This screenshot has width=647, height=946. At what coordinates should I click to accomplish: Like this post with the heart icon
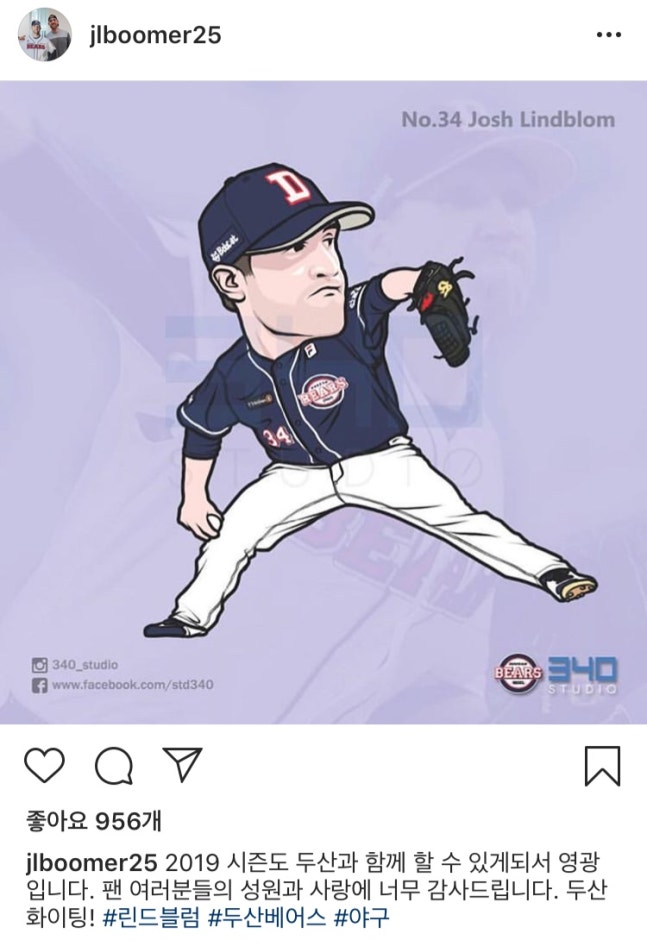[x=44, y=766]
